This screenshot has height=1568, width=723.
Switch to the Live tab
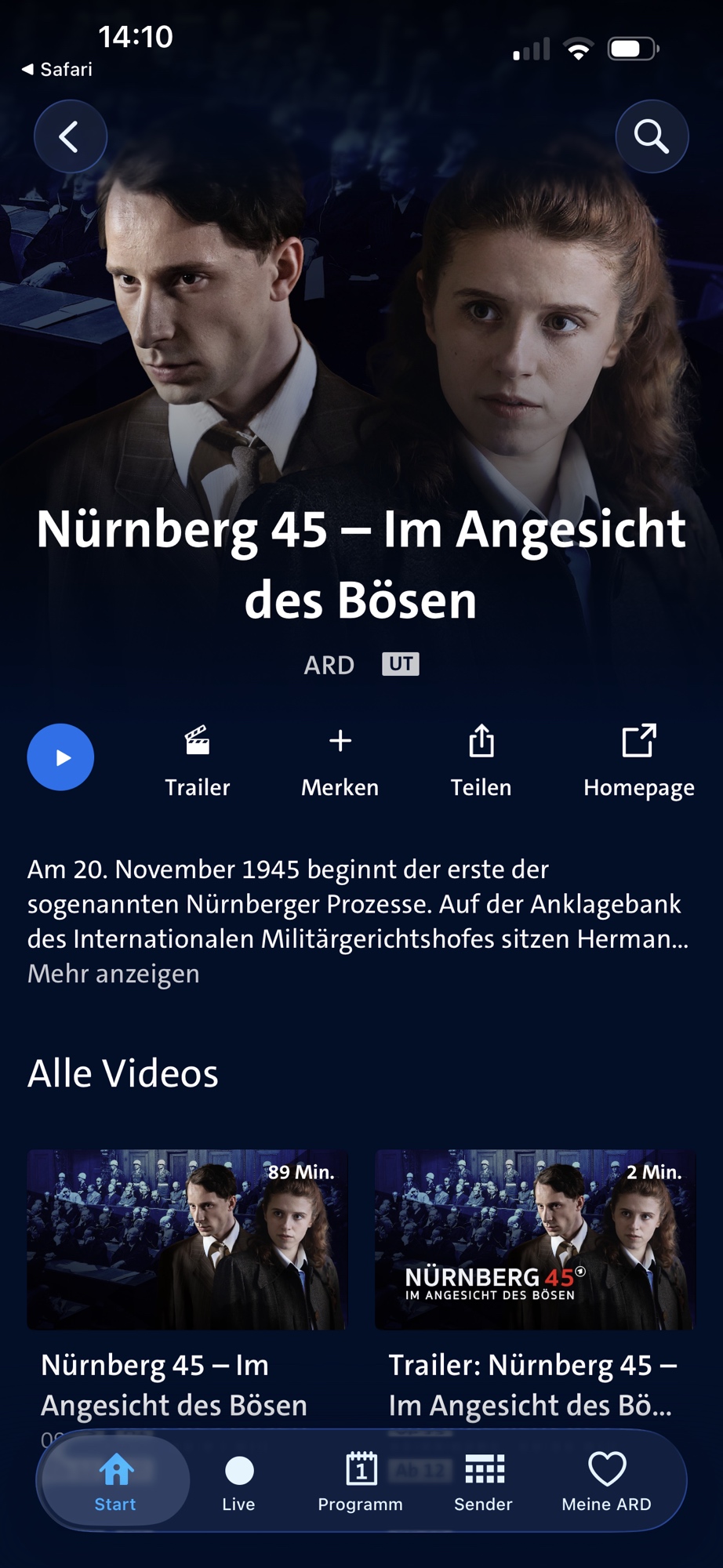[238, 1481]
